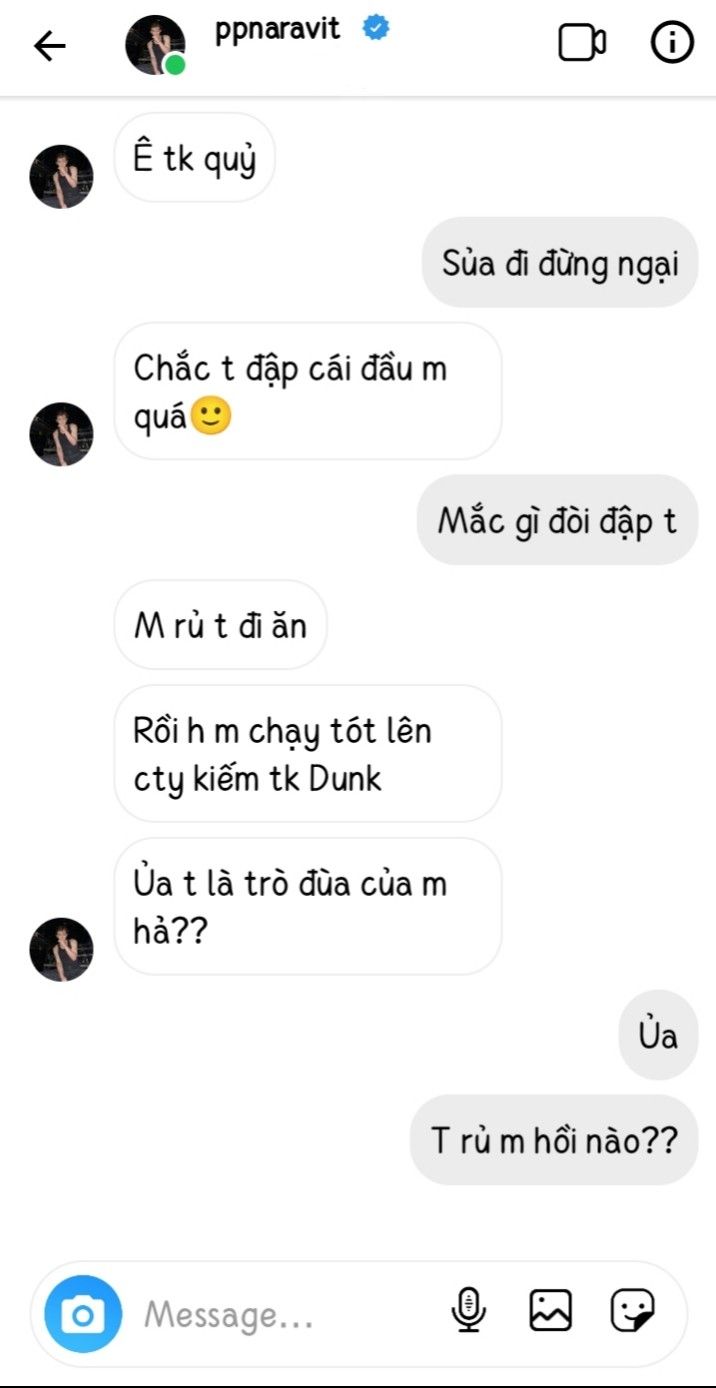Go back using the header arrow

pyautogui.click(x=50, y=45)
